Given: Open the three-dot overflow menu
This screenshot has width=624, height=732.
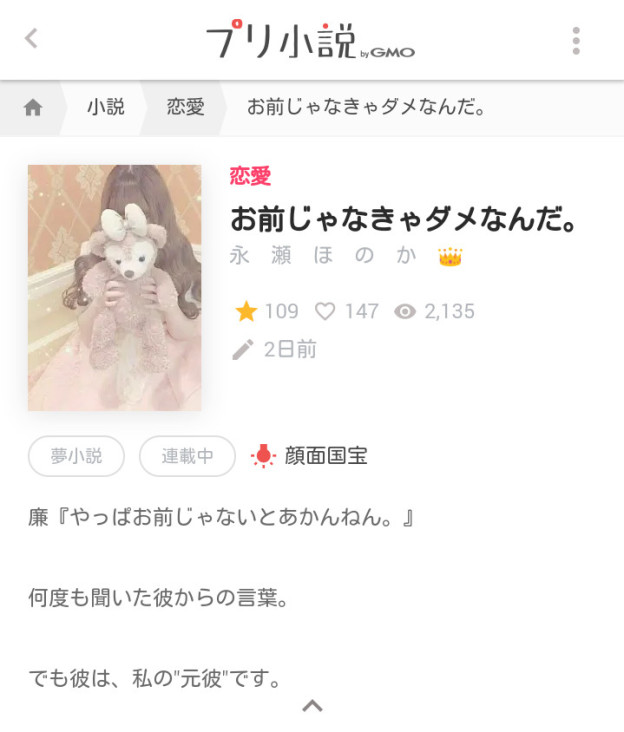Looking at the screenshot, I should coord(576,40).
